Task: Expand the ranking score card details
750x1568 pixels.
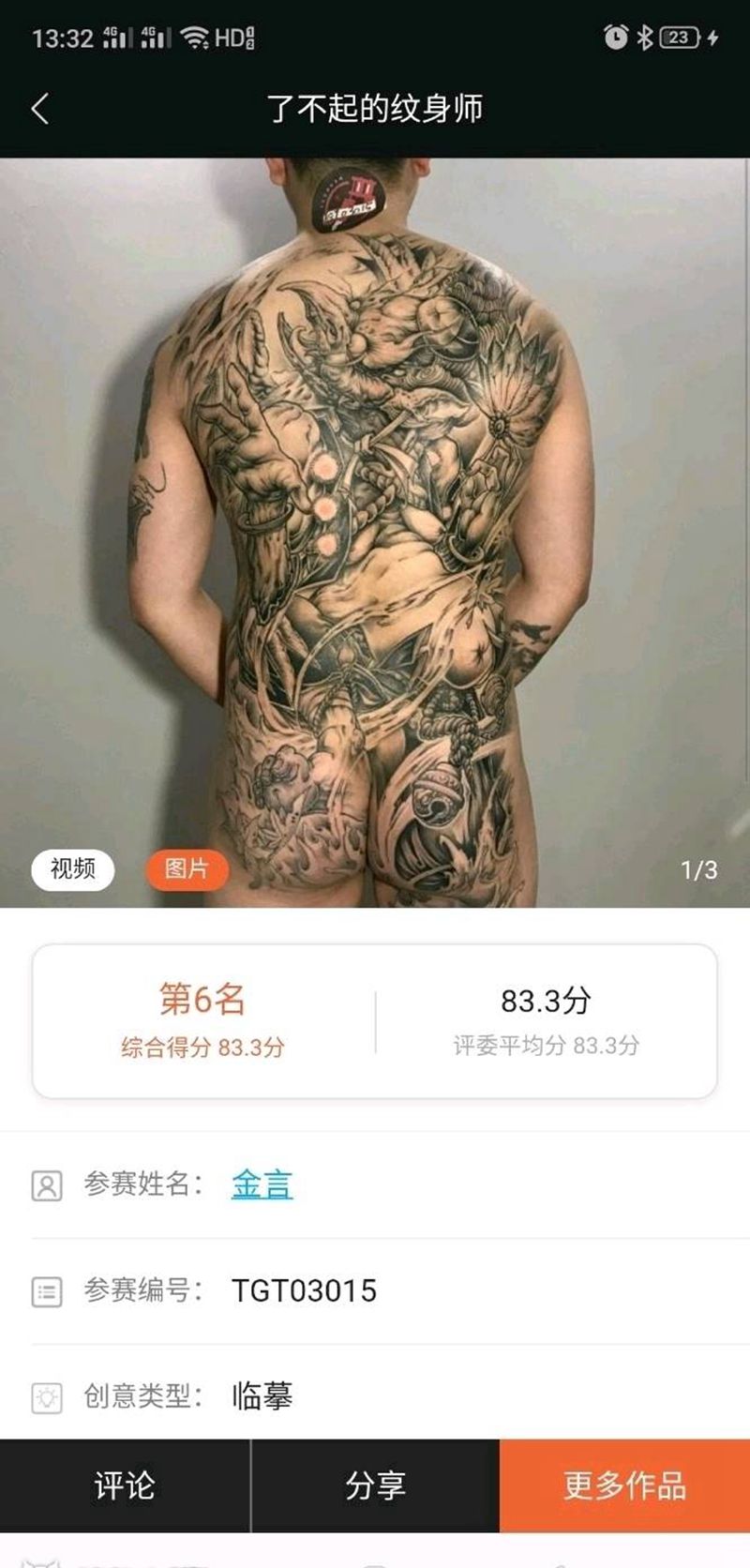Action: pyautogui.click(x=375, y=1018)
